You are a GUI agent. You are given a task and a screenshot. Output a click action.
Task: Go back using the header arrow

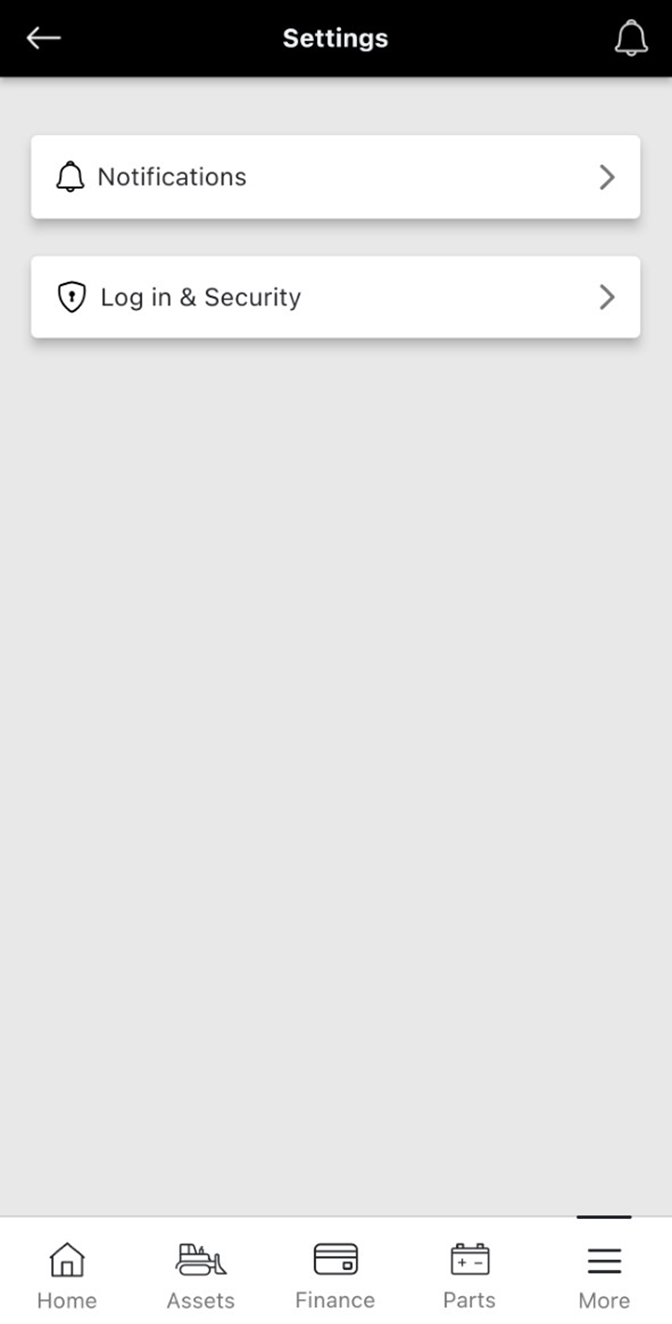tap(43, 38)
